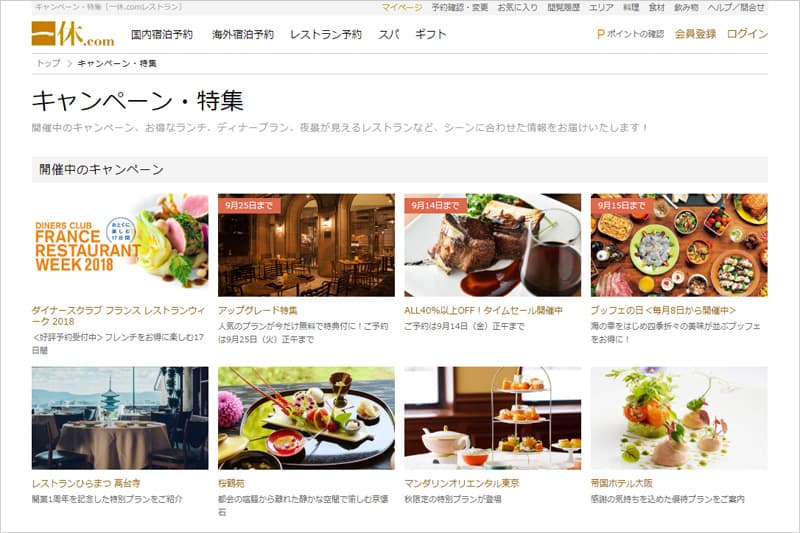Open 予約確認・変更 link
The width and height of the screenshot is (800, 533).
460,7
